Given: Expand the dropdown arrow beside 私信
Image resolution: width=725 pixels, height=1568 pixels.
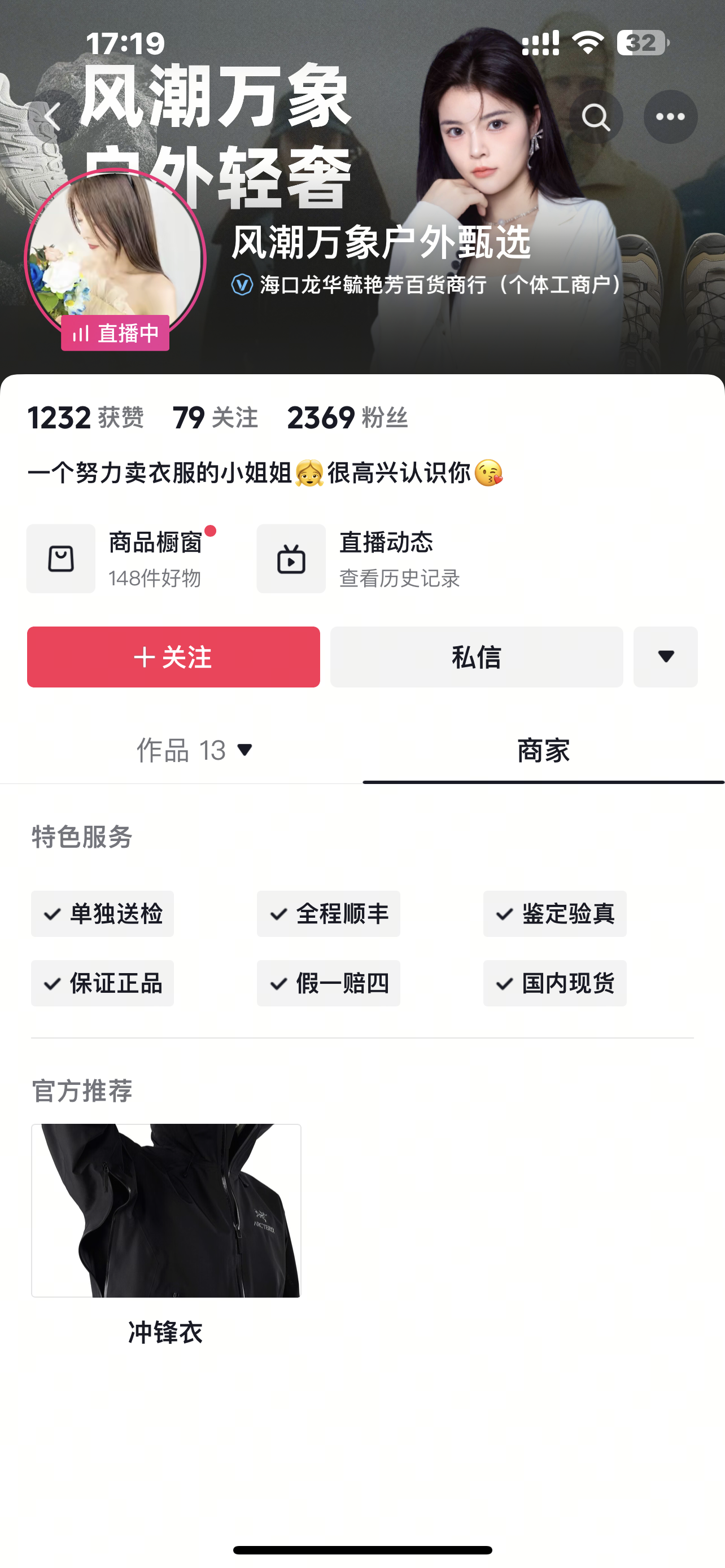Looking at the screenshot, I should (x=665, y=657).
